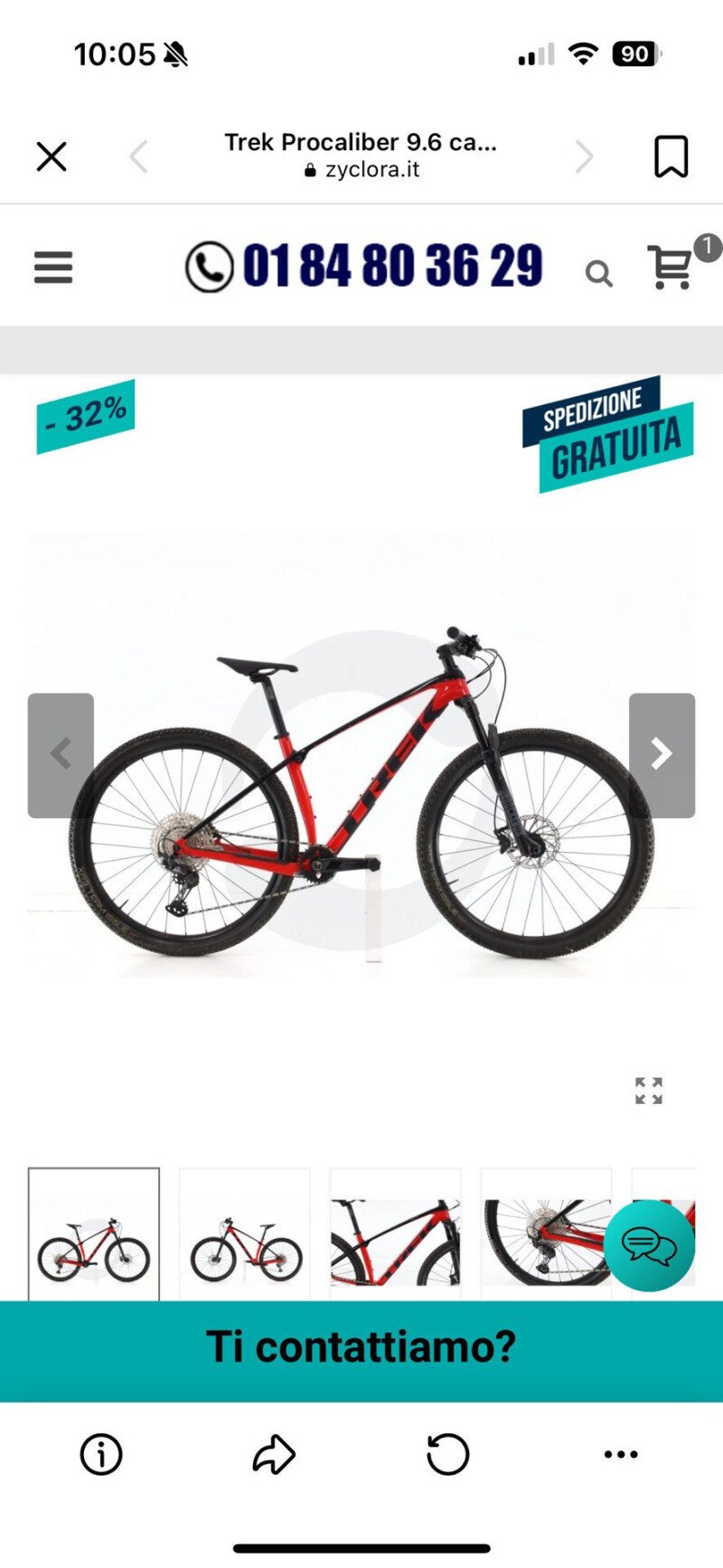
Task: Open site search magnifier
Action: (x=599, y=272)
